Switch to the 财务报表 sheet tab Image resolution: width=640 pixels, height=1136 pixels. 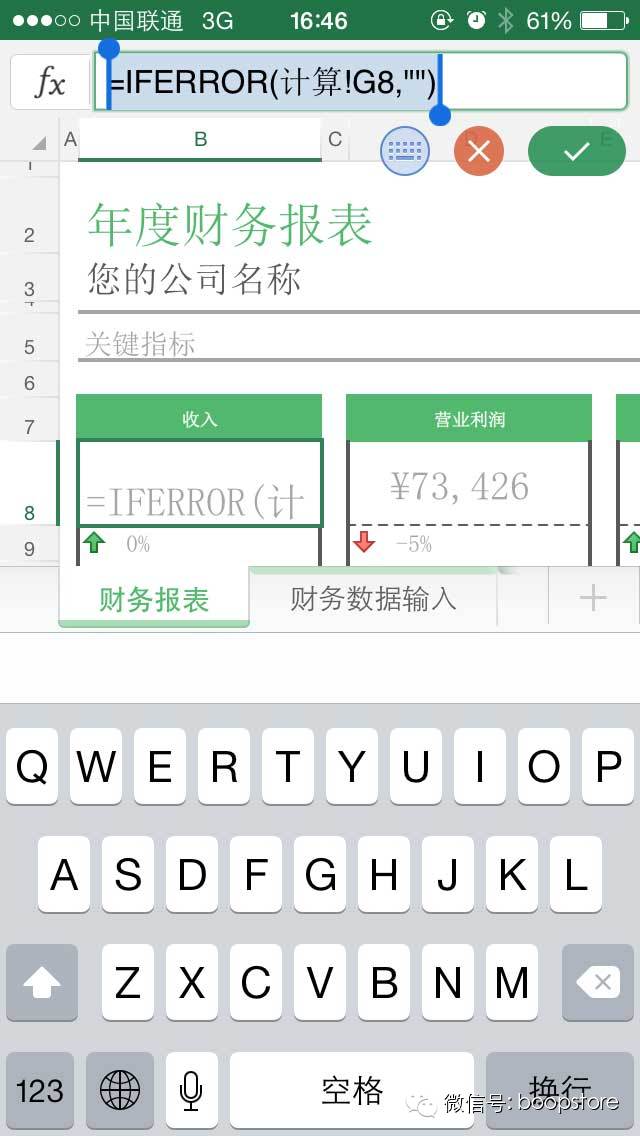point(154,600)
